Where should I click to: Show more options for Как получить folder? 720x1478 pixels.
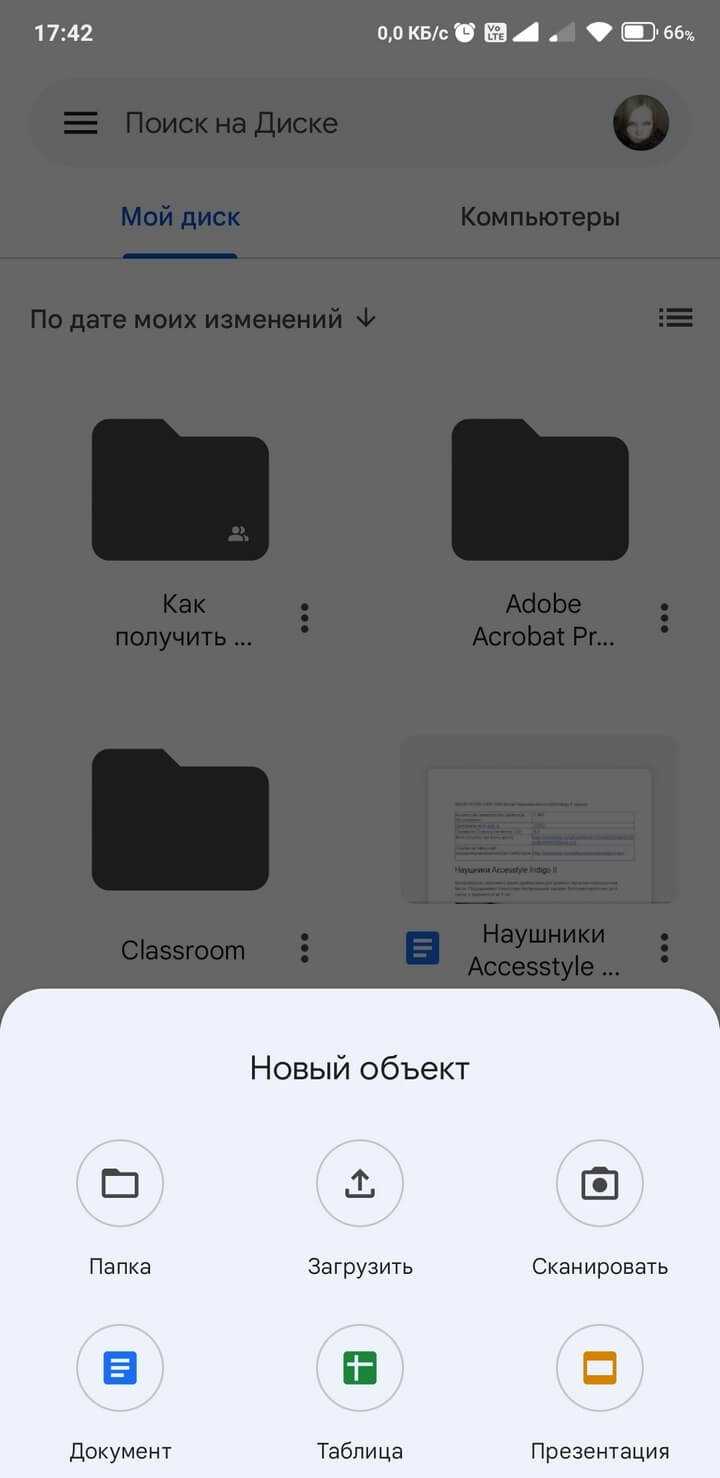click(305, 618)
